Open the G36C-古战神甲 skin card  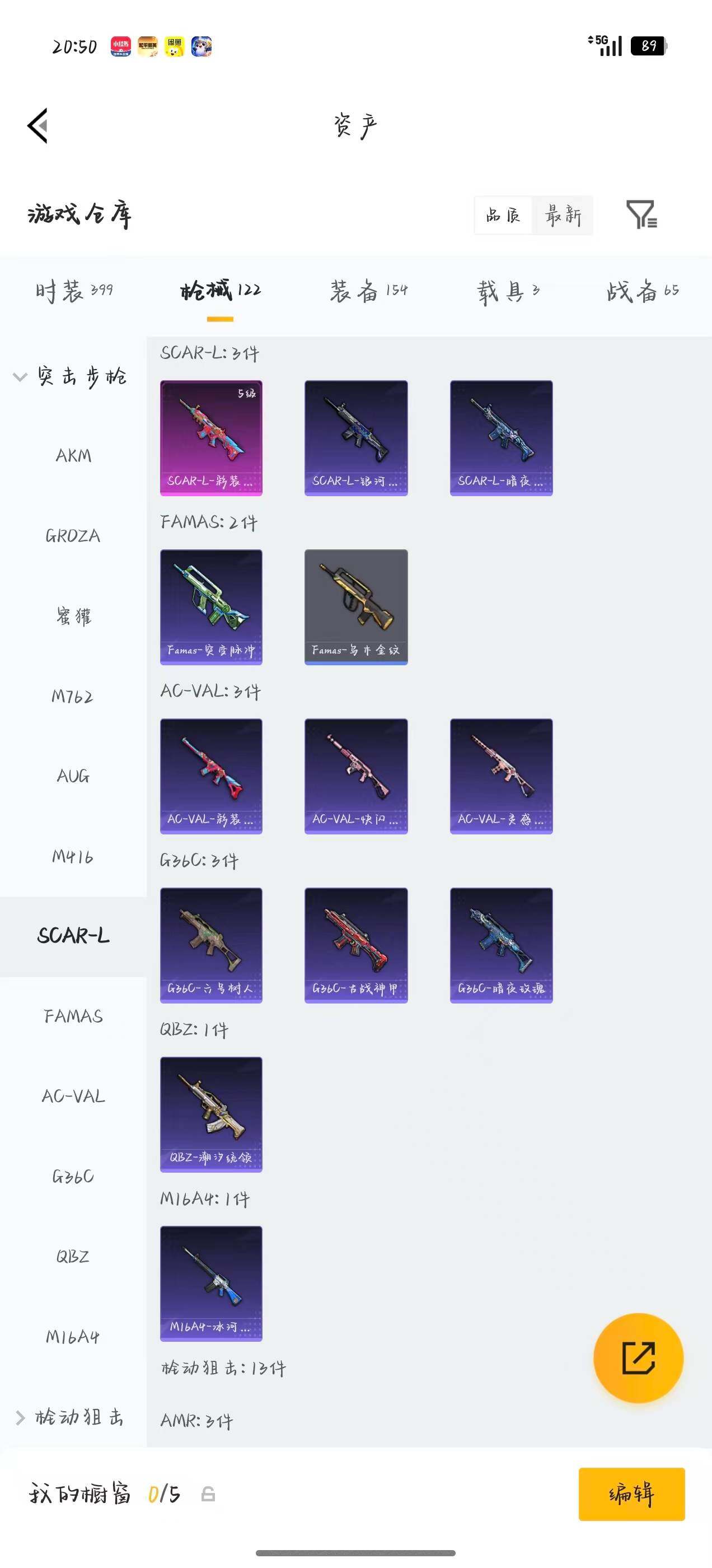pos(356,945)
